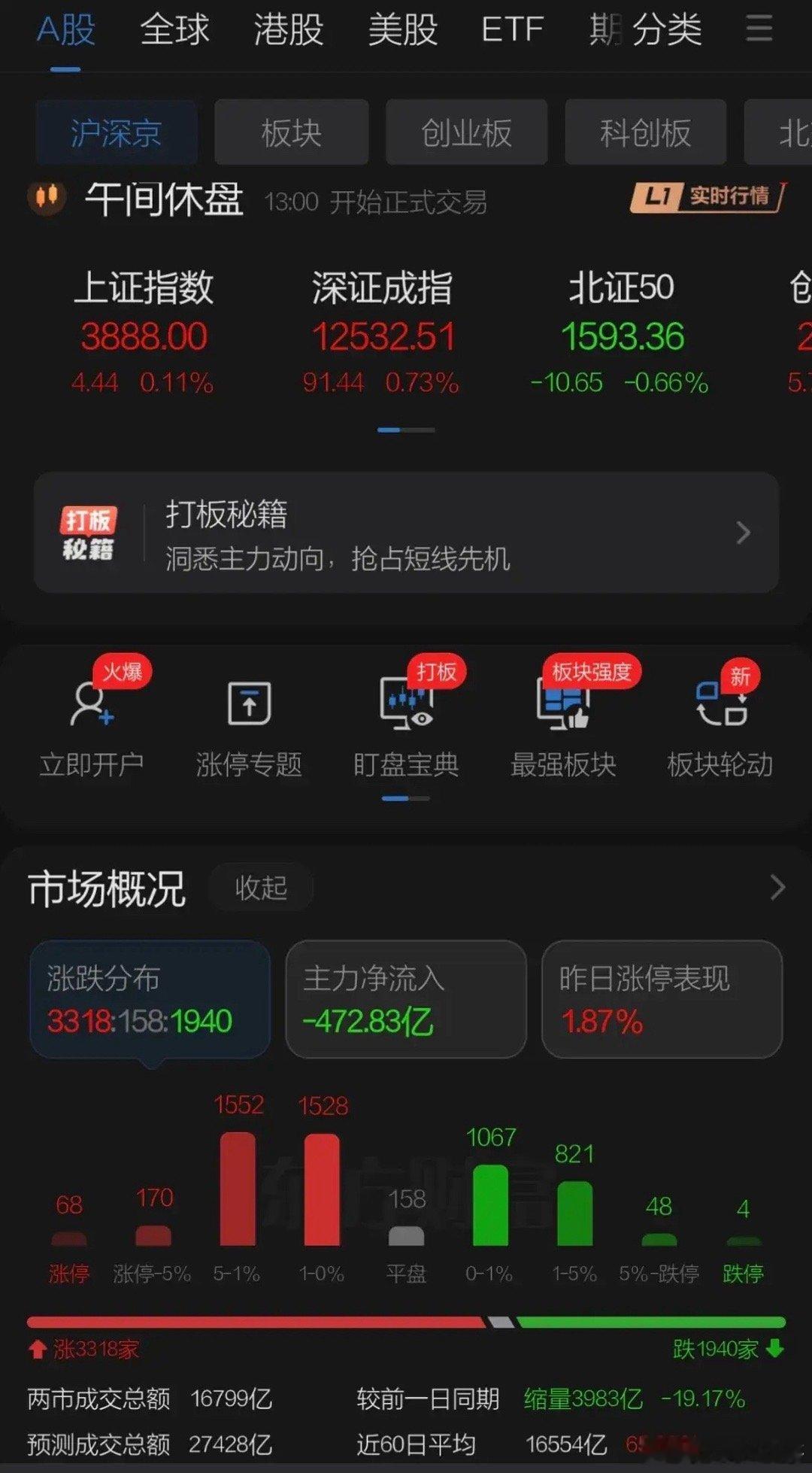
Task: Open 深证成指 index details
Action: pyautogui.click(x=382, y=332)
